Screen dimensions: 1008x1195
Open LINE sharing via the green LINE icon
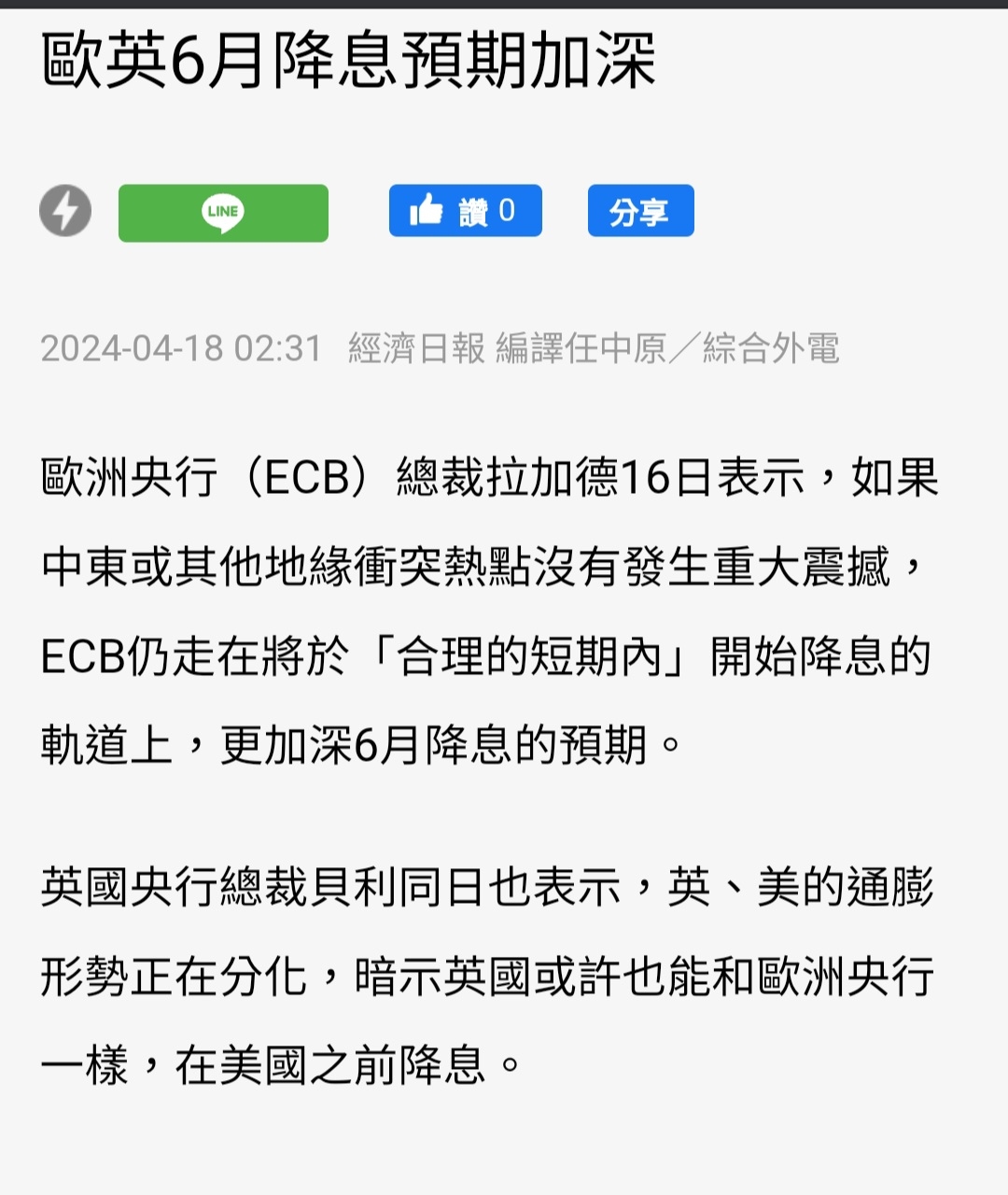click(x=223, y=212)
